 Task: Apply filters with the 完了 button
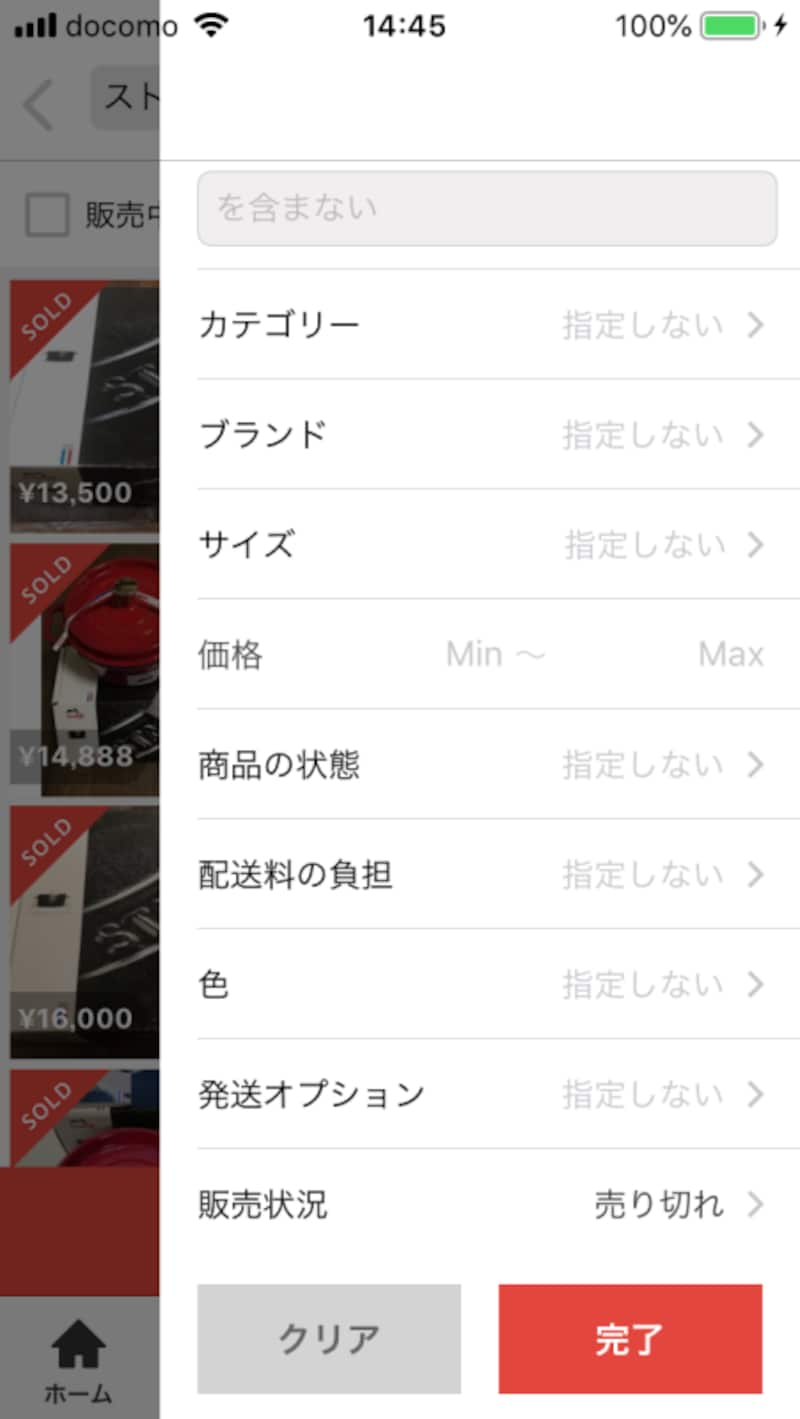(x=630, y=1339)
